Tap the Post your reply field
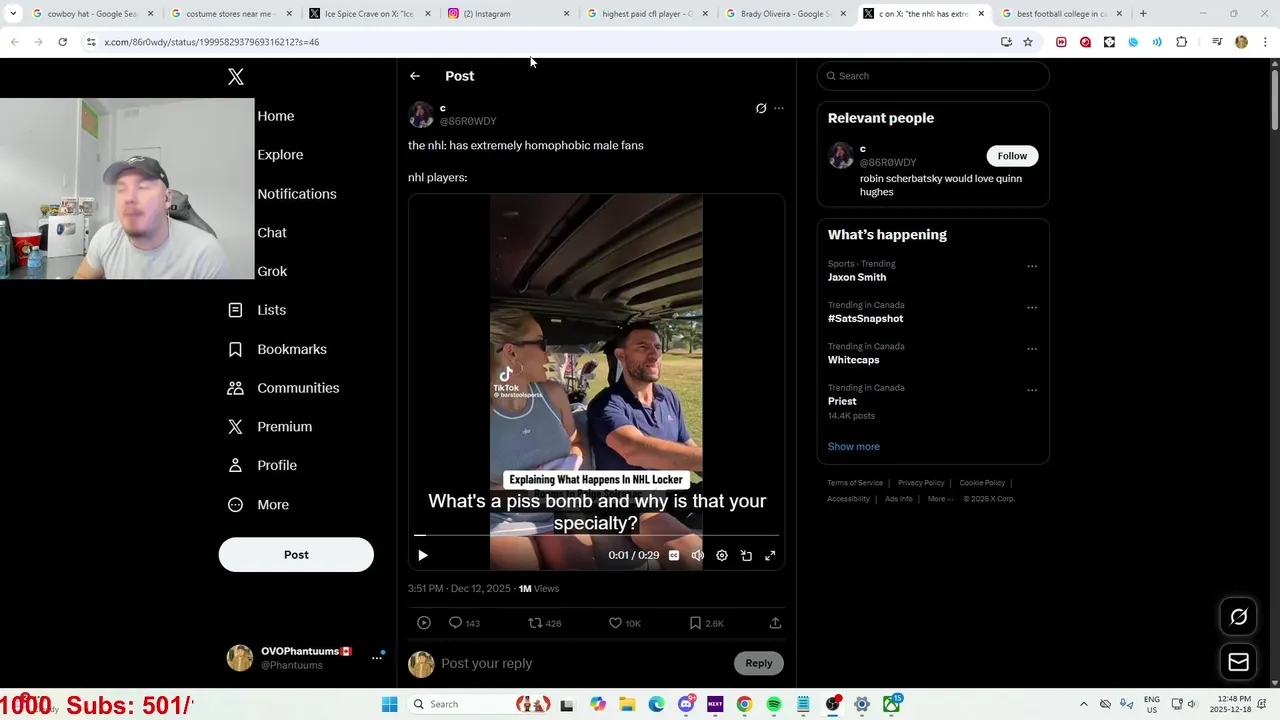Image resolution: width=1280 pixels, height=720 pixels. click(580, 663)
